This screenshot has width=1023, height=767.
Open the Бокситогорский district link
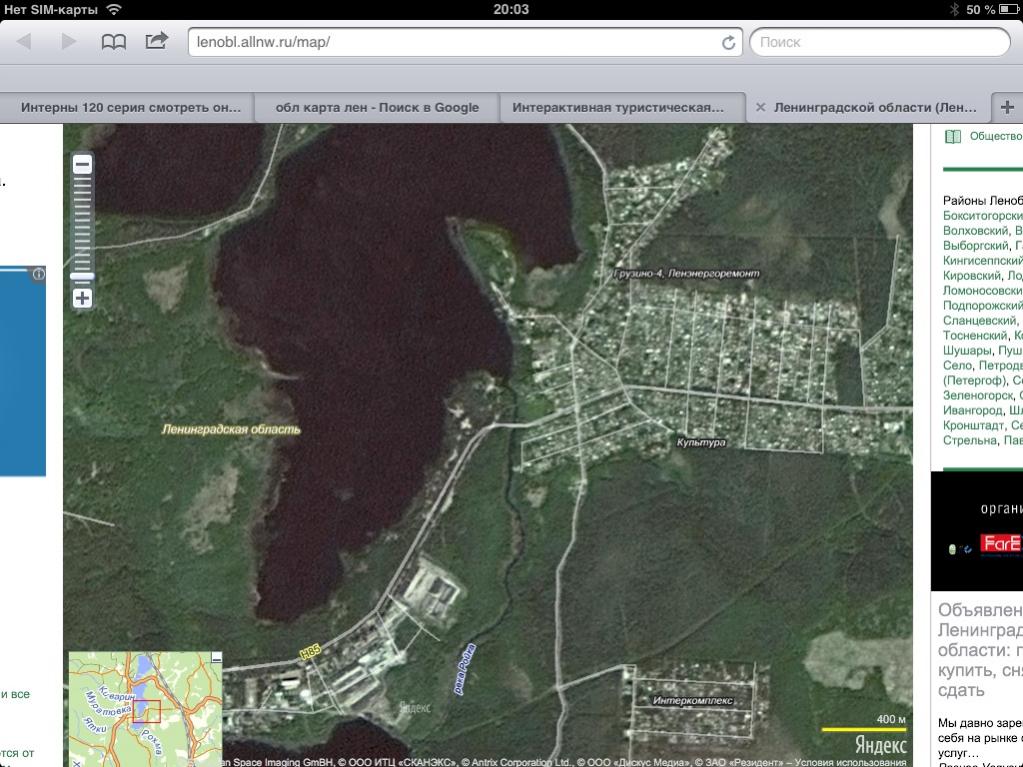982,215
